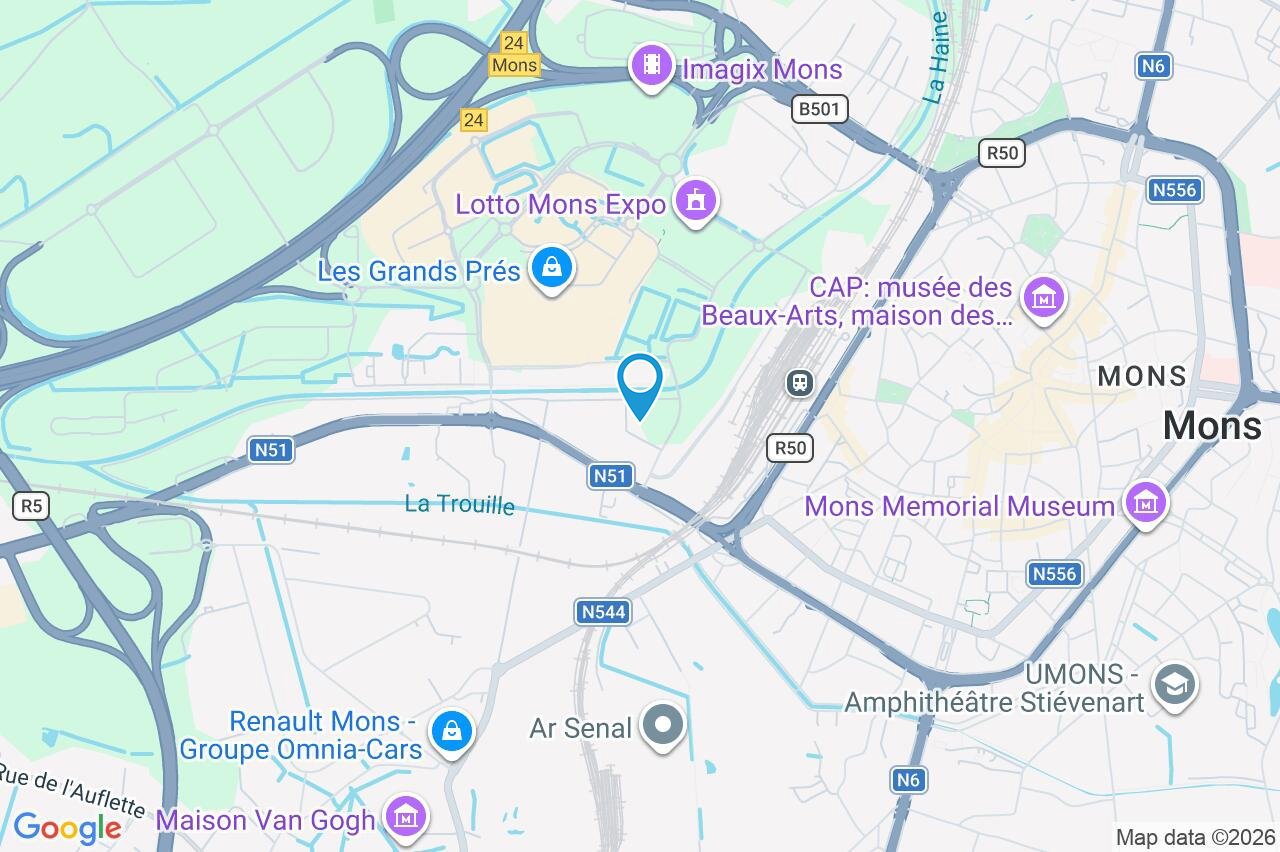Tap the Renault Mons Groupe Omnia-Cars marker
The width and height of the screenshot is (1280, 852).
pos(451,732)
